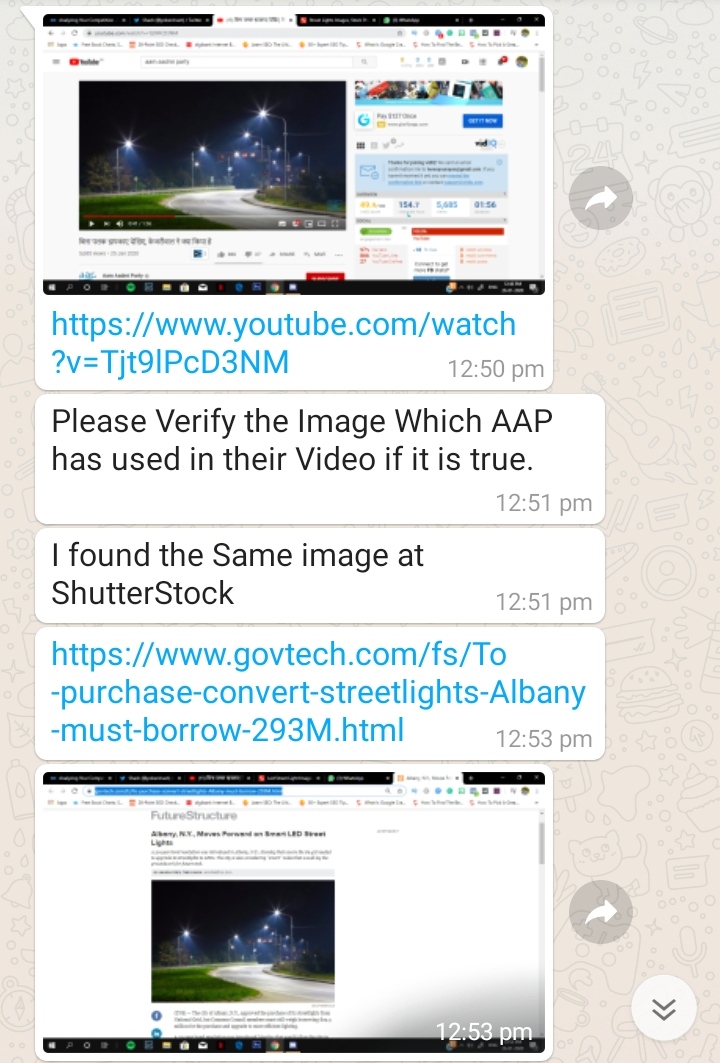720x1063 pixels.
Task: Open the YouTube watch link
Action: click(283, 343)
